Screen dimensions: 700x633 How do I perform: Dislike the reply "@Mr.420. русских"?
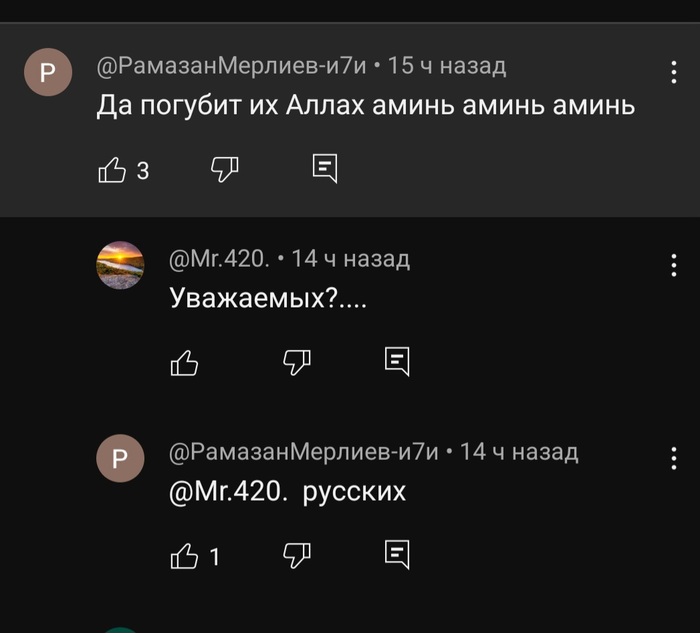coord(297,554)
